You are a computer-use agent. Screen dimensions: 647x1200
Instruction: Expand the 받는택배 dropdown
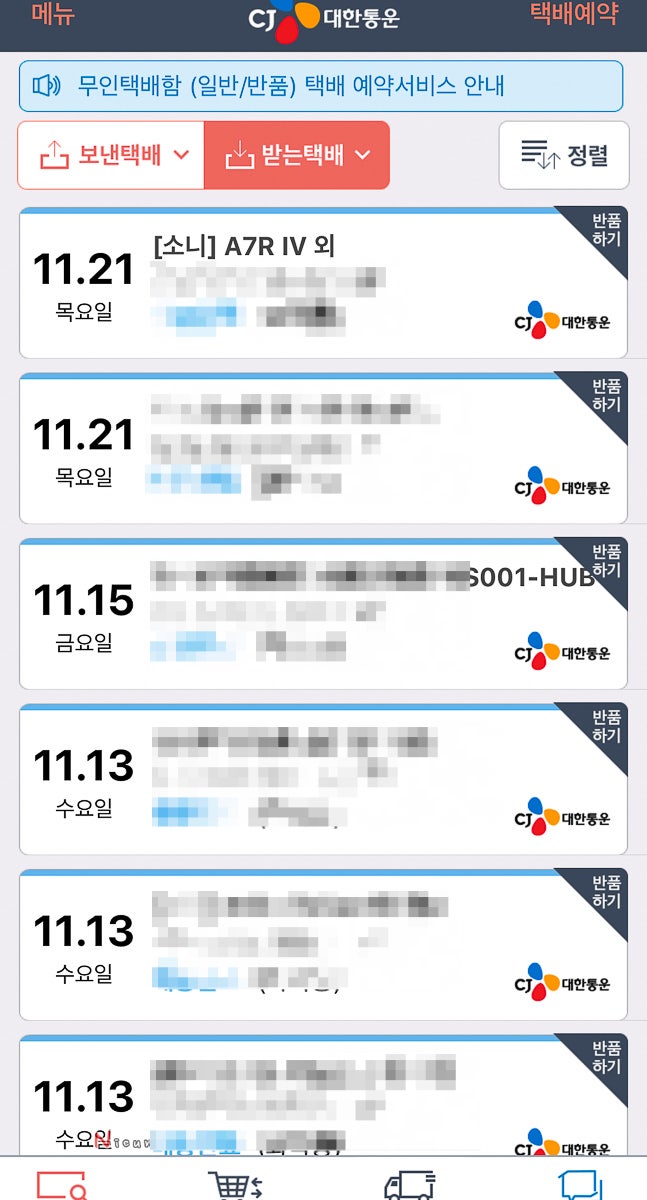pyautogui.click(x=297, y=155)
